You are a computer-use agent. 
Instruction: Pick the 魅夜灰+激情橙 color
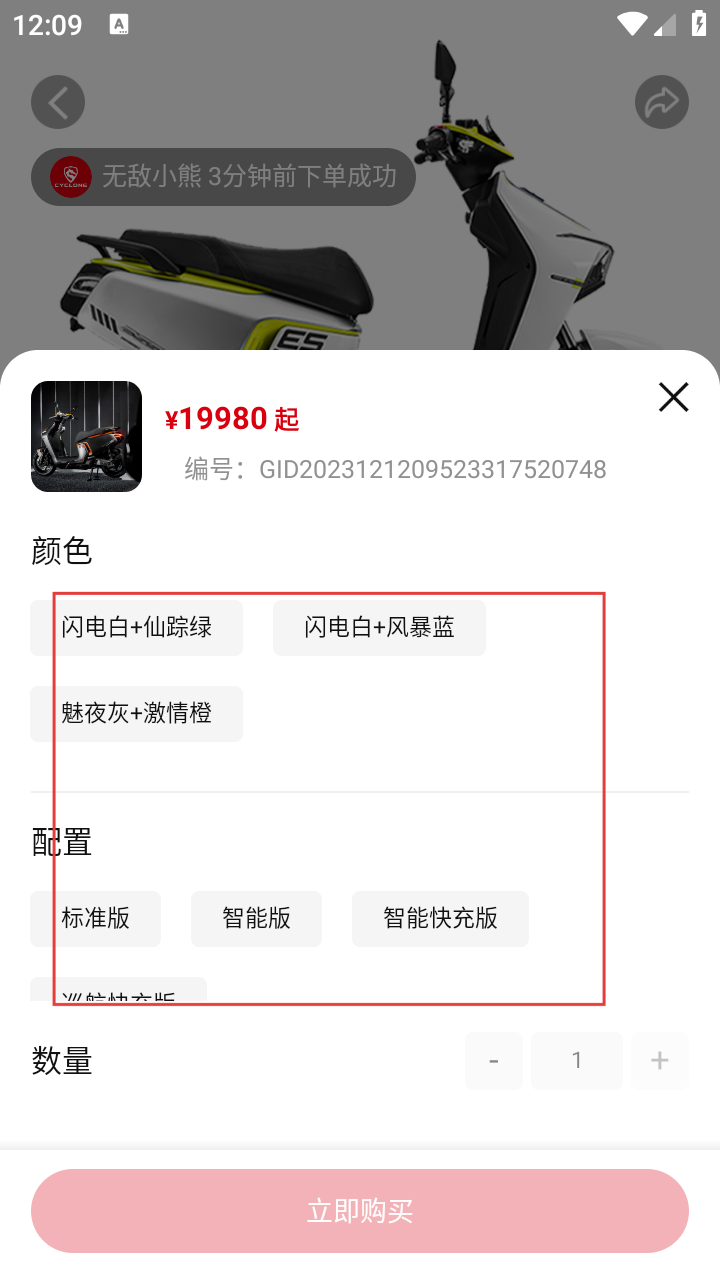136,714
